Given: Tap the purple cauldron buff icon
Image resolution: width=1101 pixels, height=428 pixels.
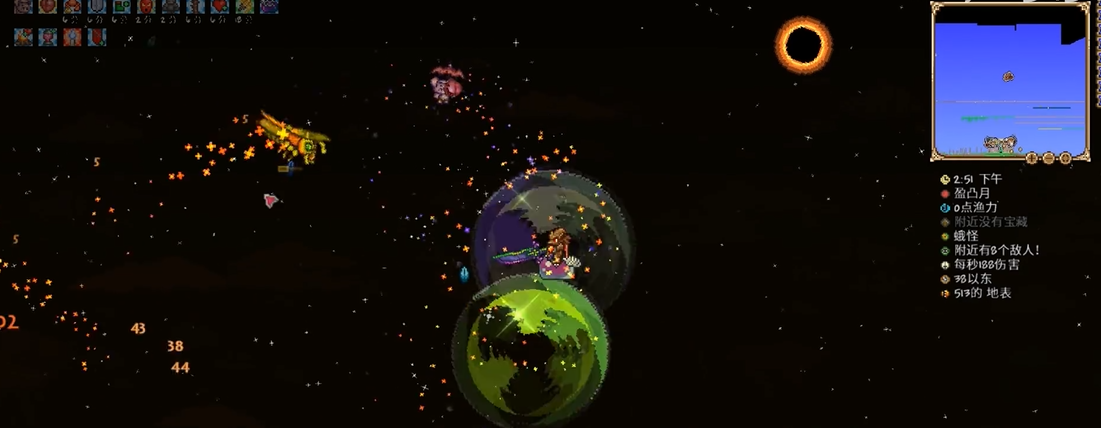Looking at the screenshot, I should click(x=269, y=6).
